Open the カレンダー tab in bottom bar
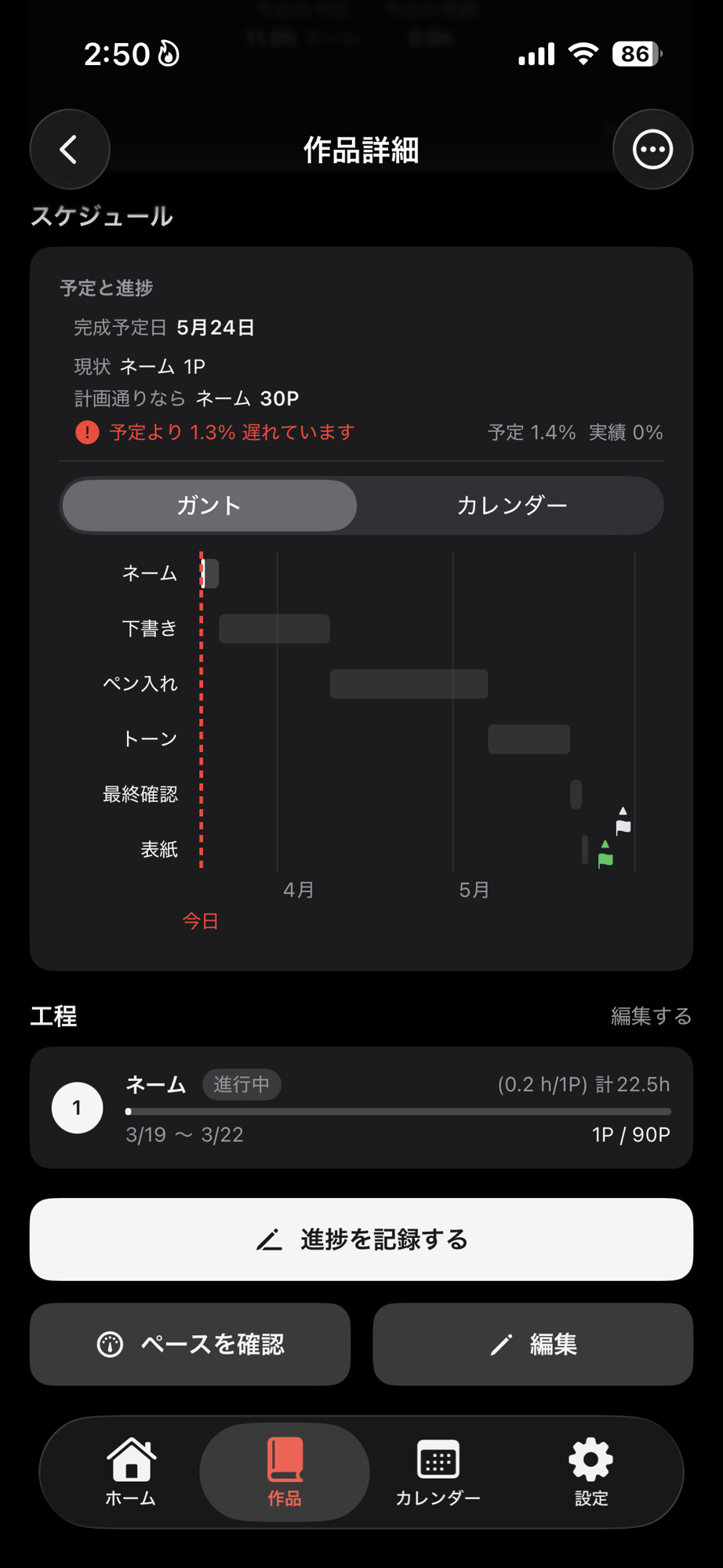This screenshot has height=1568, width=723. pos(438,1472)
